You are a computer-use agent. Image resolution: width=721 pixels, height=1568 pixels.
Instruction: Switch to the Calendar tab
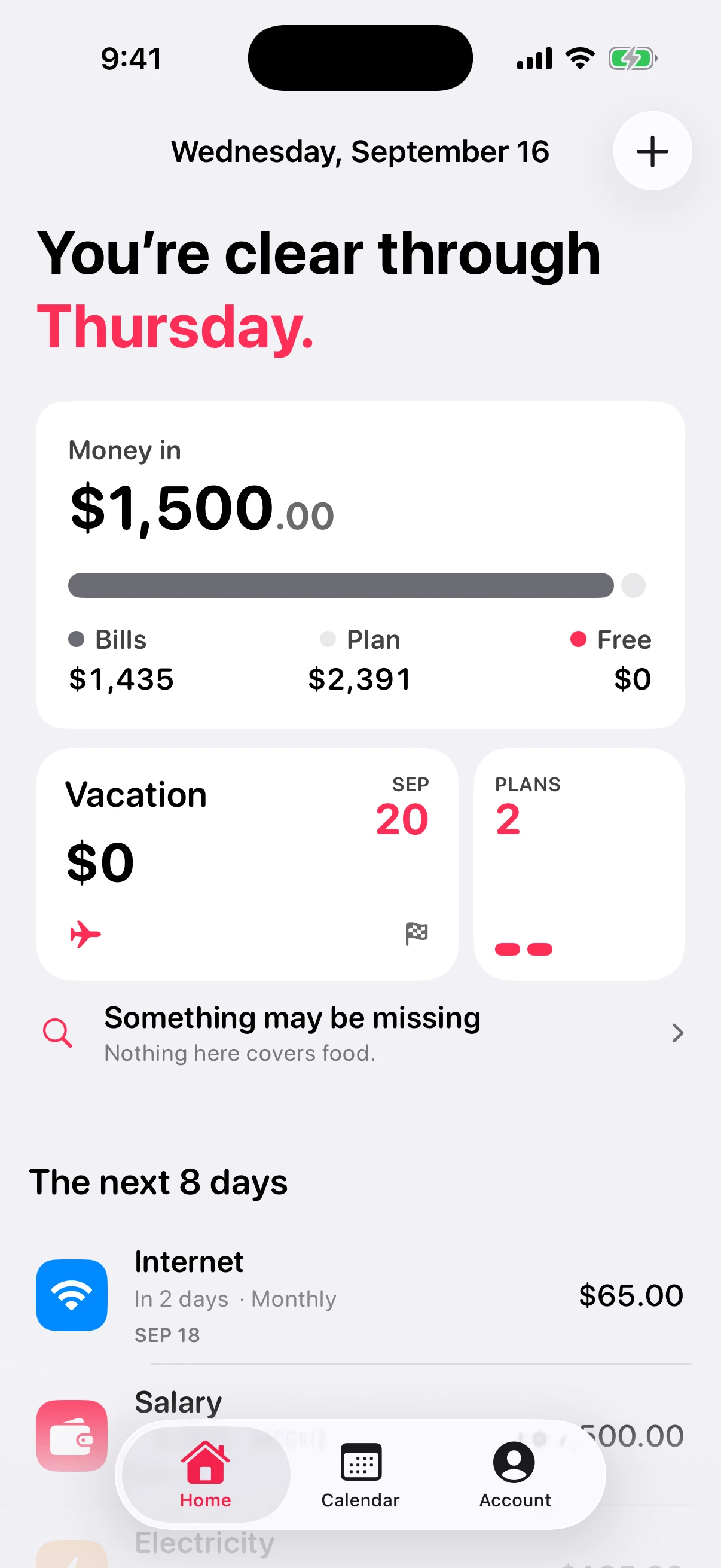click(x=360, y=1475)
